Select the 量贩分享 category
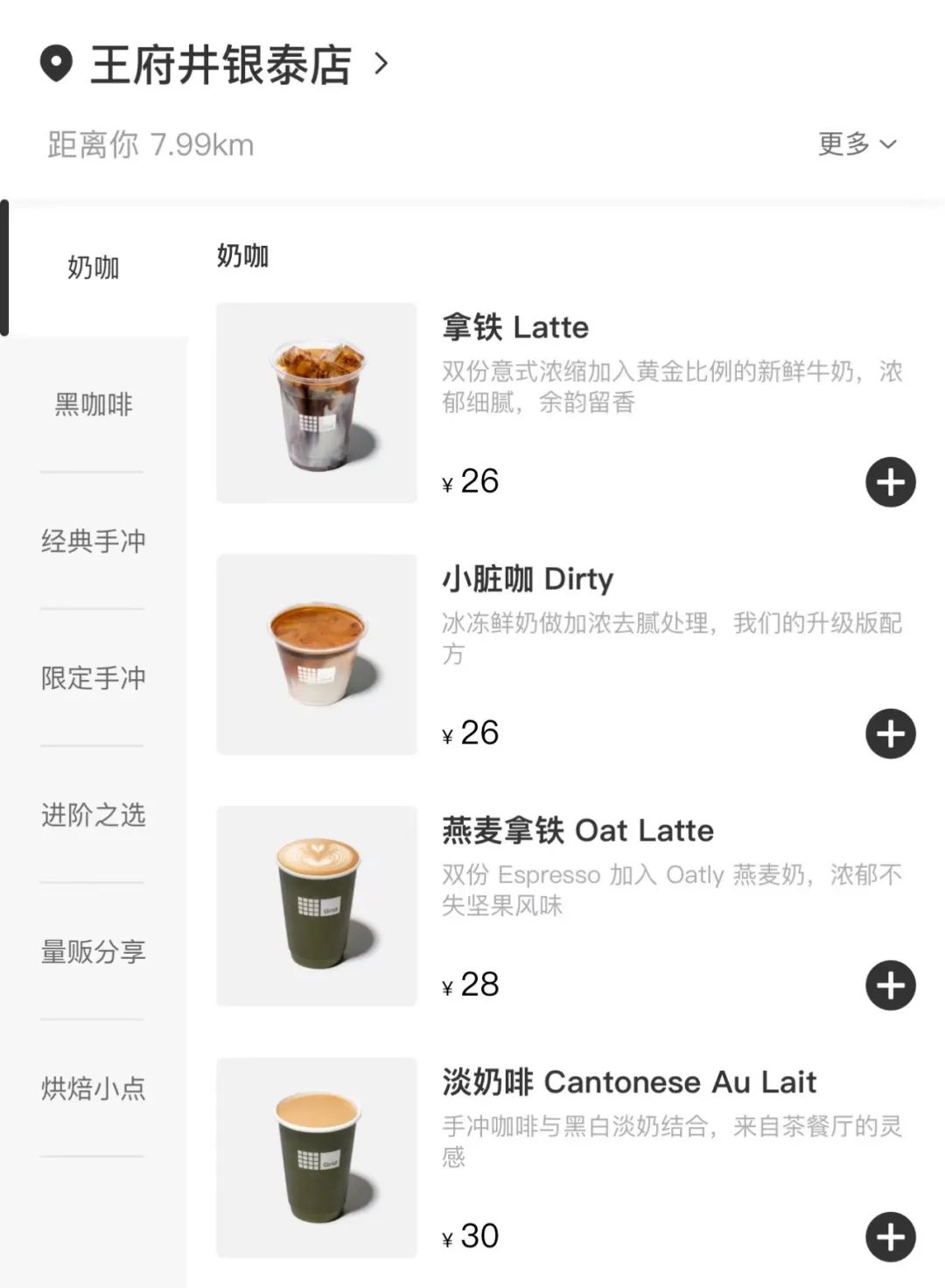Screen dimensions: 945x1288 91,951
